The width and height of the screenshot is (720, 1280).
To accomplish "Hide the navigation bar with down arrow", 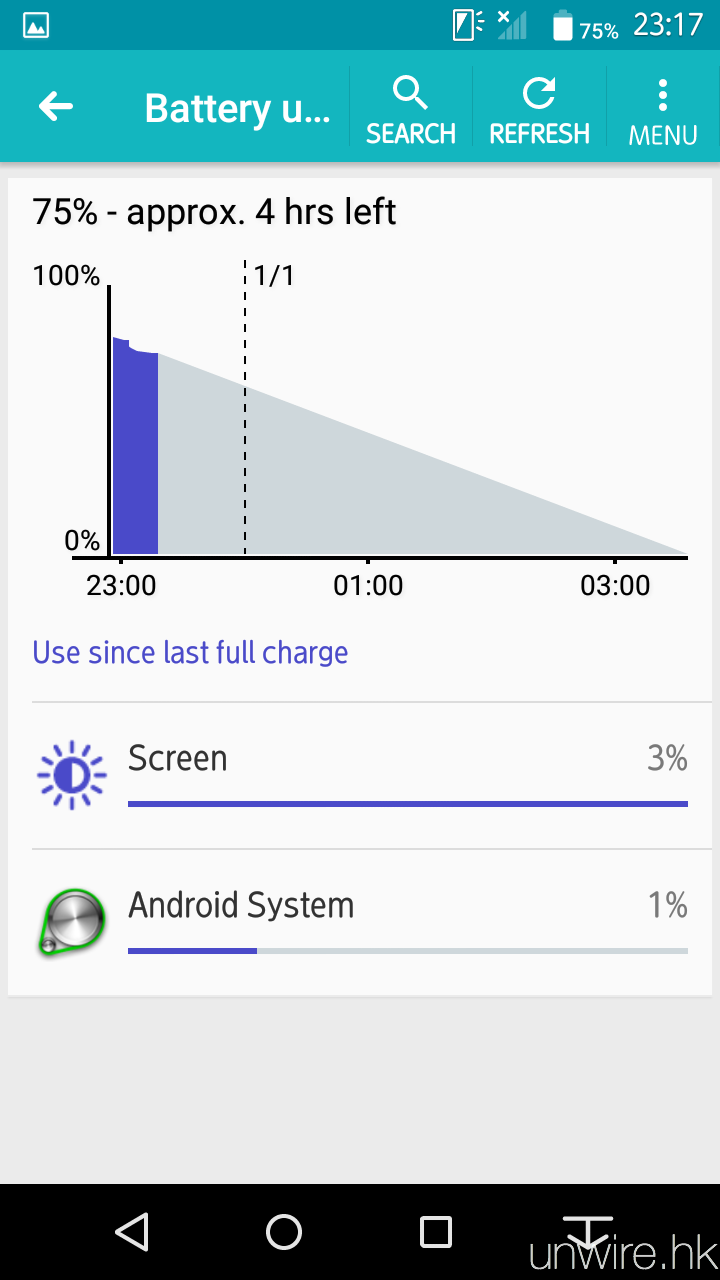I will (587, 1232).
